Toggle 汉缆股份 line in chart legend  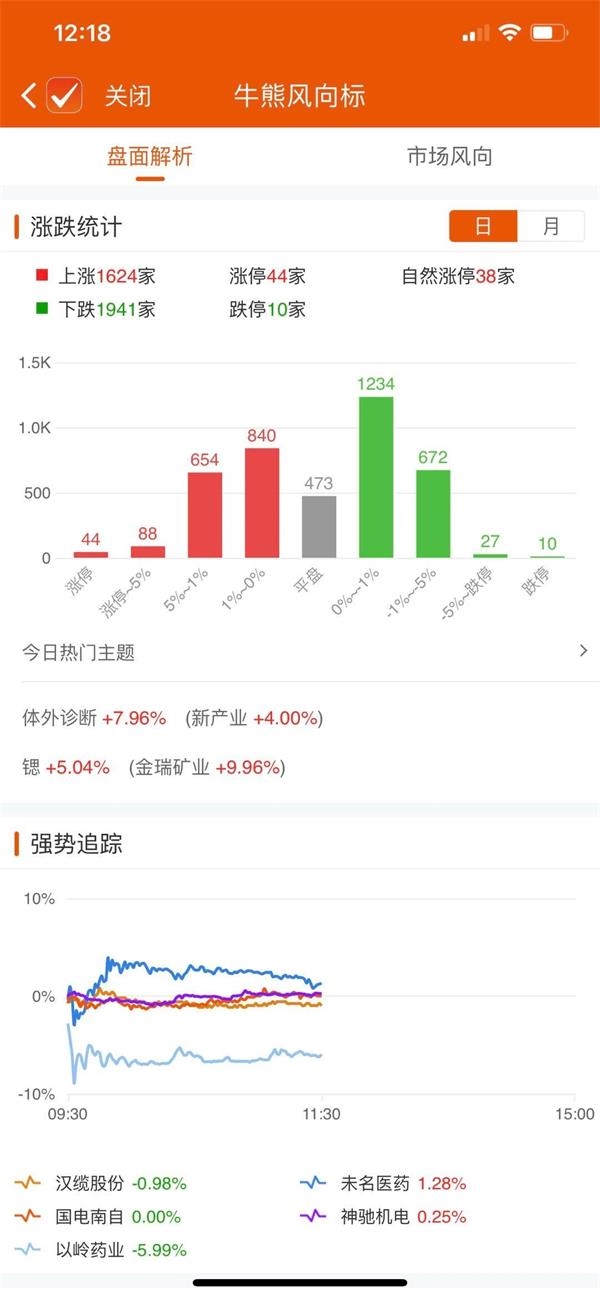(90, 1183)
